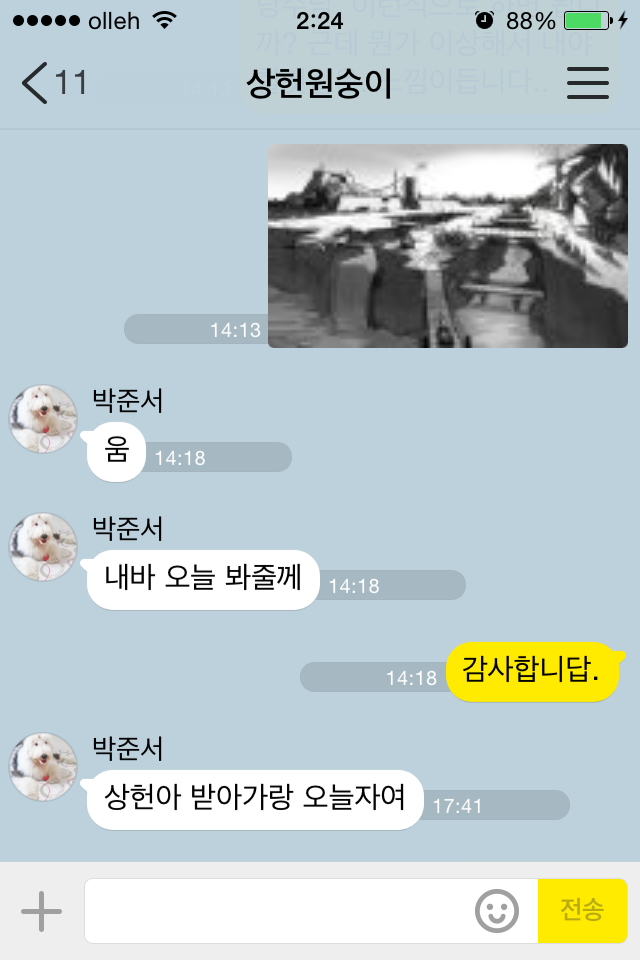Viewport: 640px width, 960px height.
Task: View 박준서's profile picture beside 움
Action: click(43, 419)
